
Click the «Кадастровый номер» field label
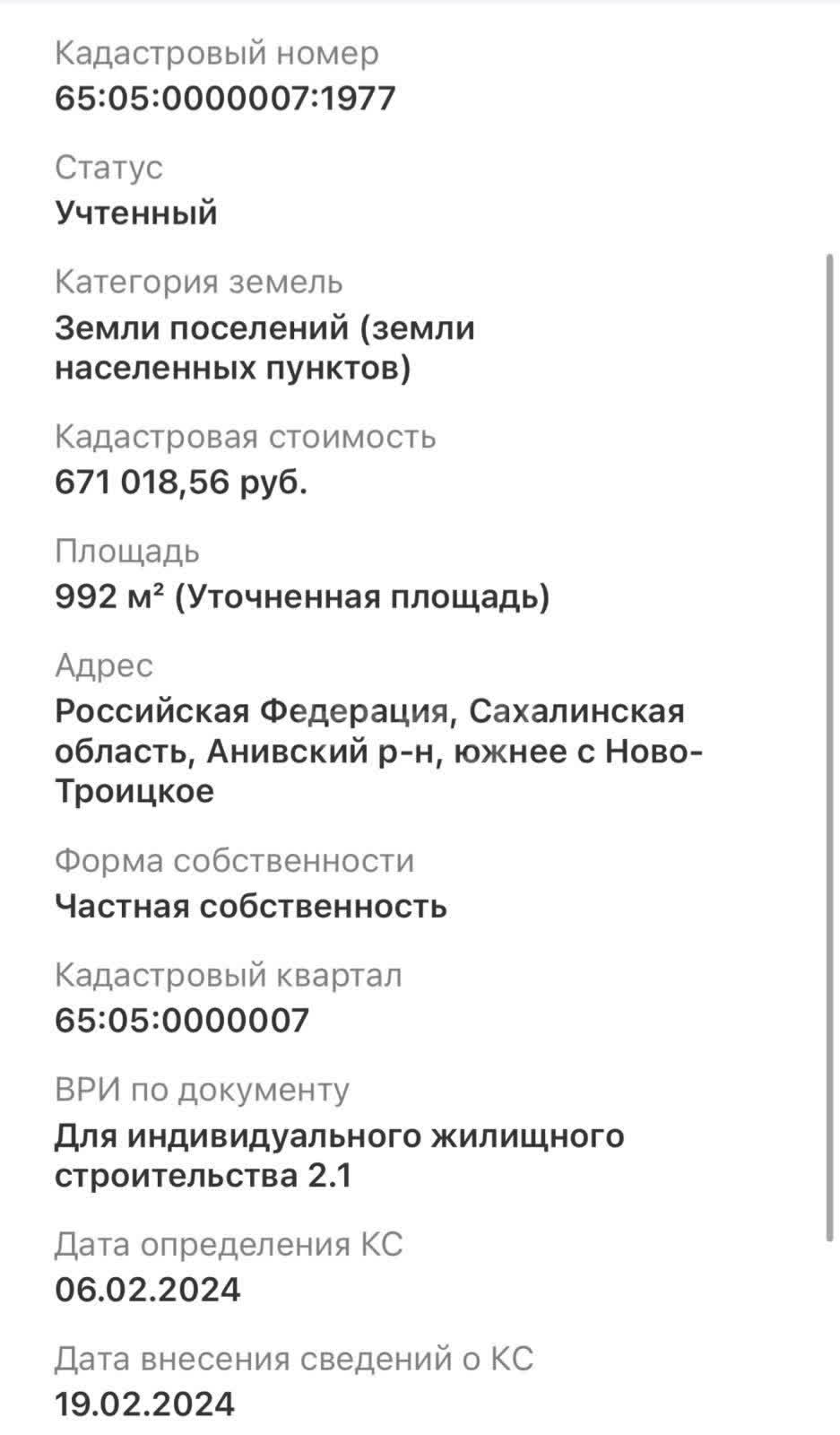click(217, 52)
